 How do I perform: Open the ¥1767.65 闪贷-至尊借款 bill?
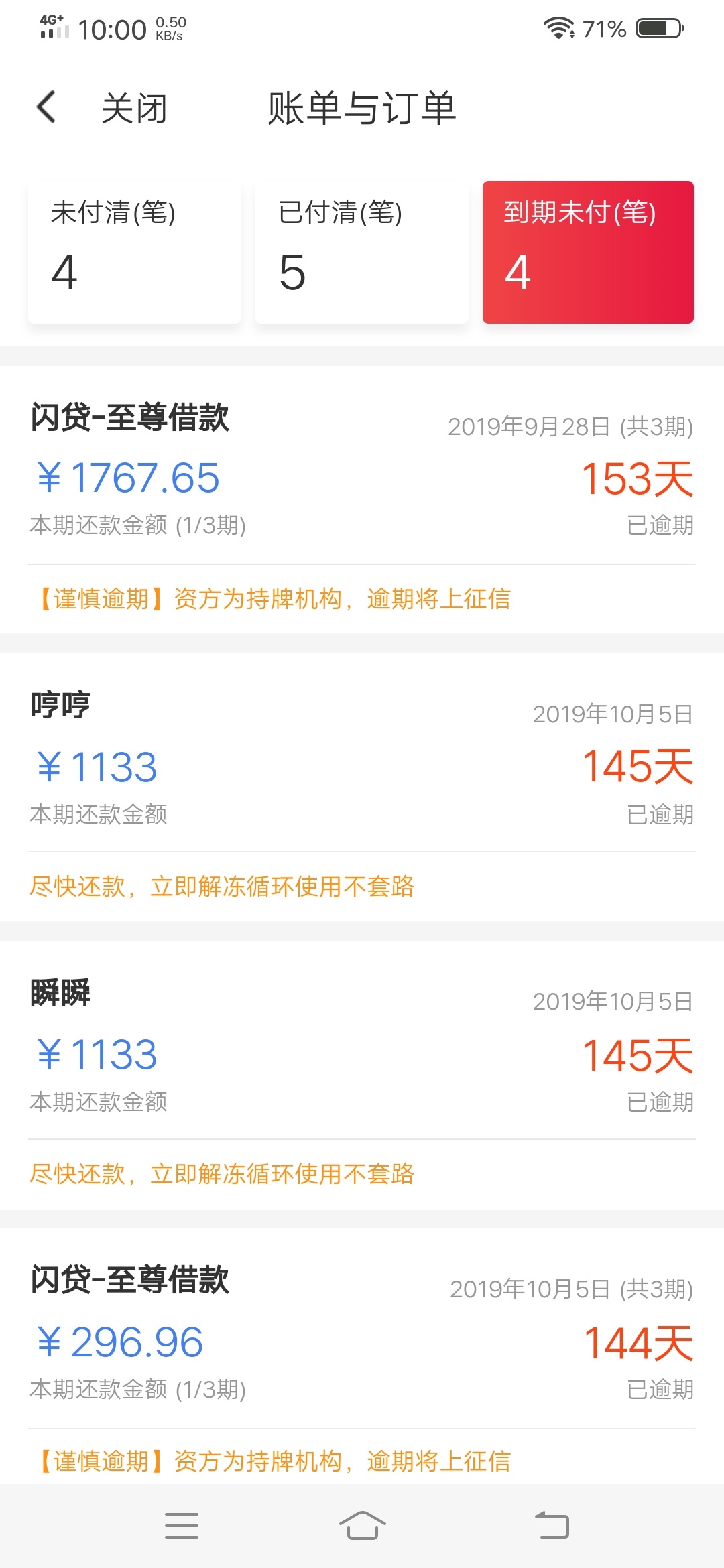[362, 499]
